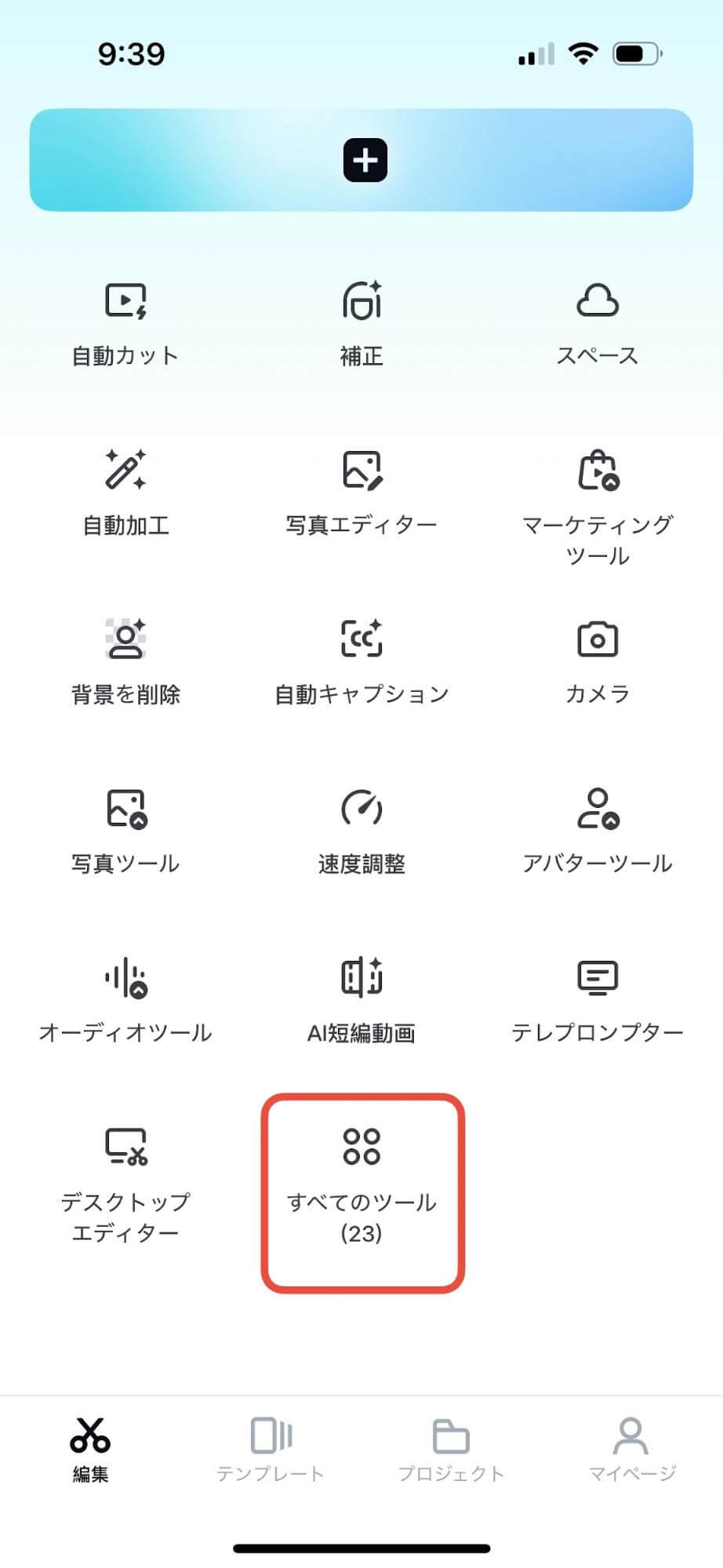The height and width of the screenshot is (1568, 723).
Task: Switch to the テンプレート (Template) tab
Action: point(271,1451)
